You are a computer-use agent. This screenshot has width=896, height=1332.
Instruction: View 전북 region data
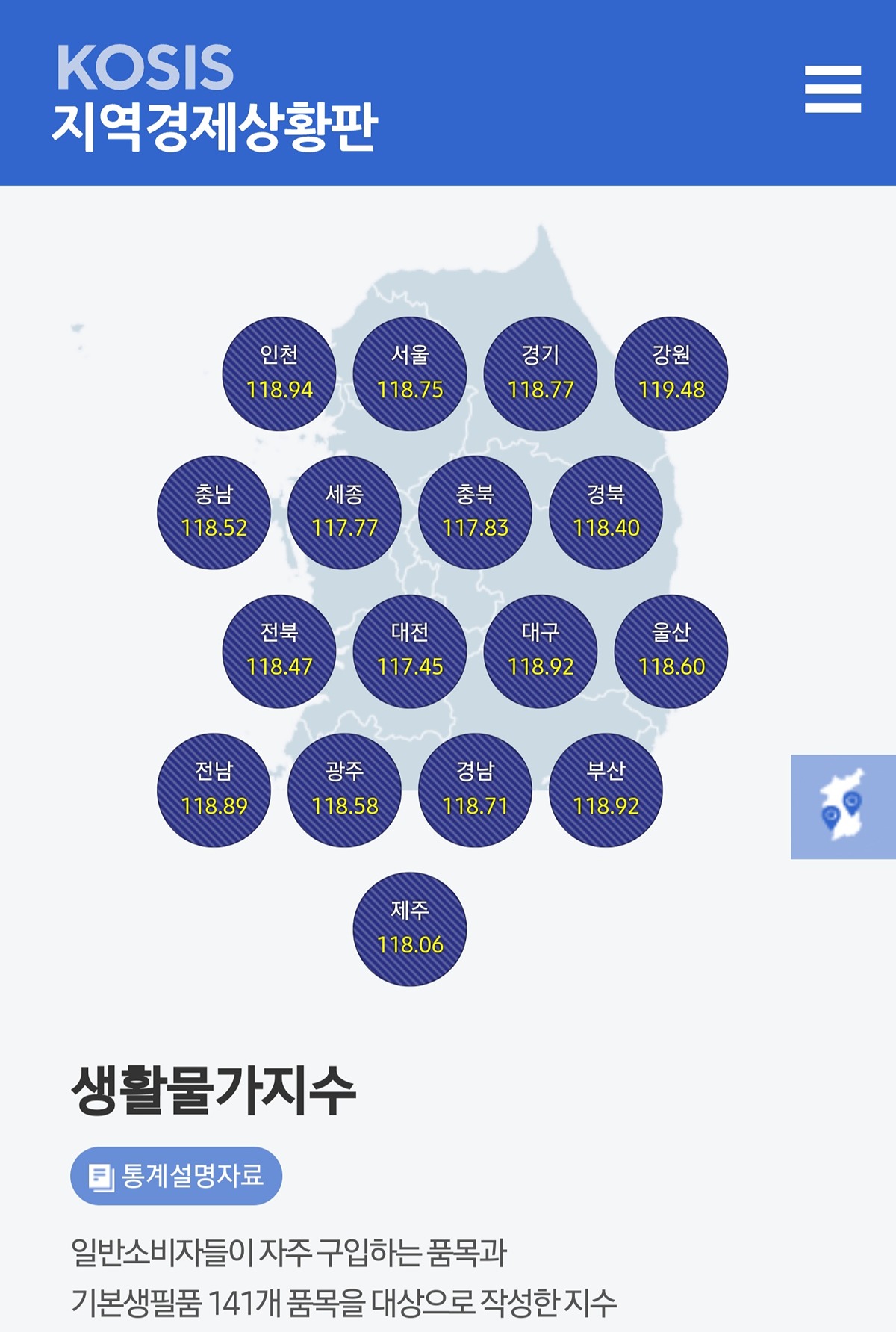point(279,651)
